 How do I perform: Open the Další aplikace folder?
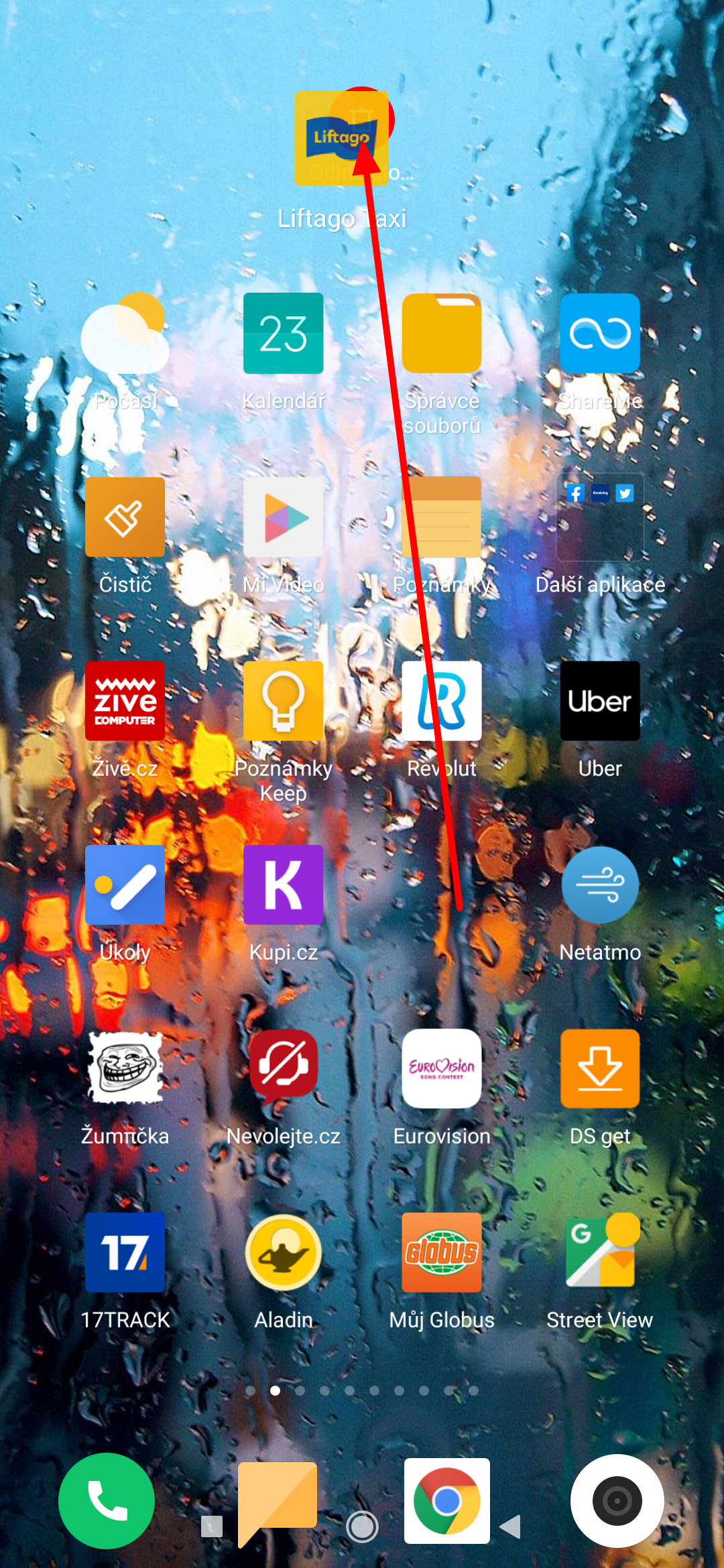(x=600, y=517)
